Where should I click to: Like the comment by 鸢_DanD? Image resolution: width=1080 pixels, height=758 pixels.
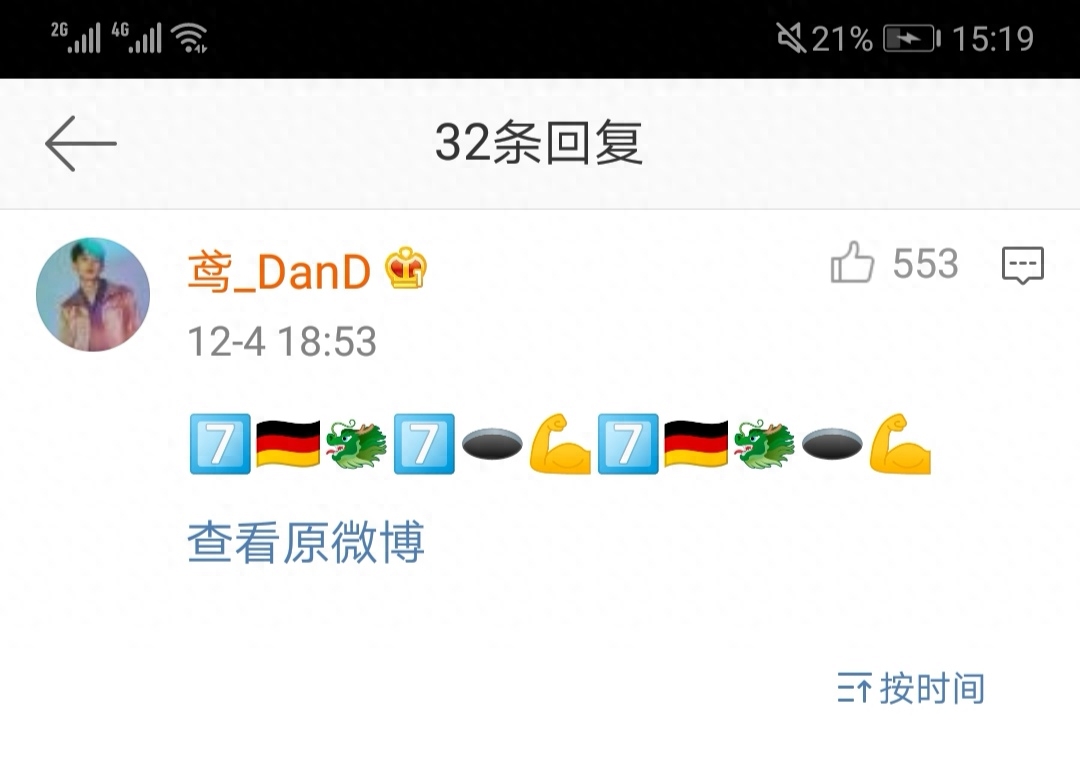click(853, 265)
